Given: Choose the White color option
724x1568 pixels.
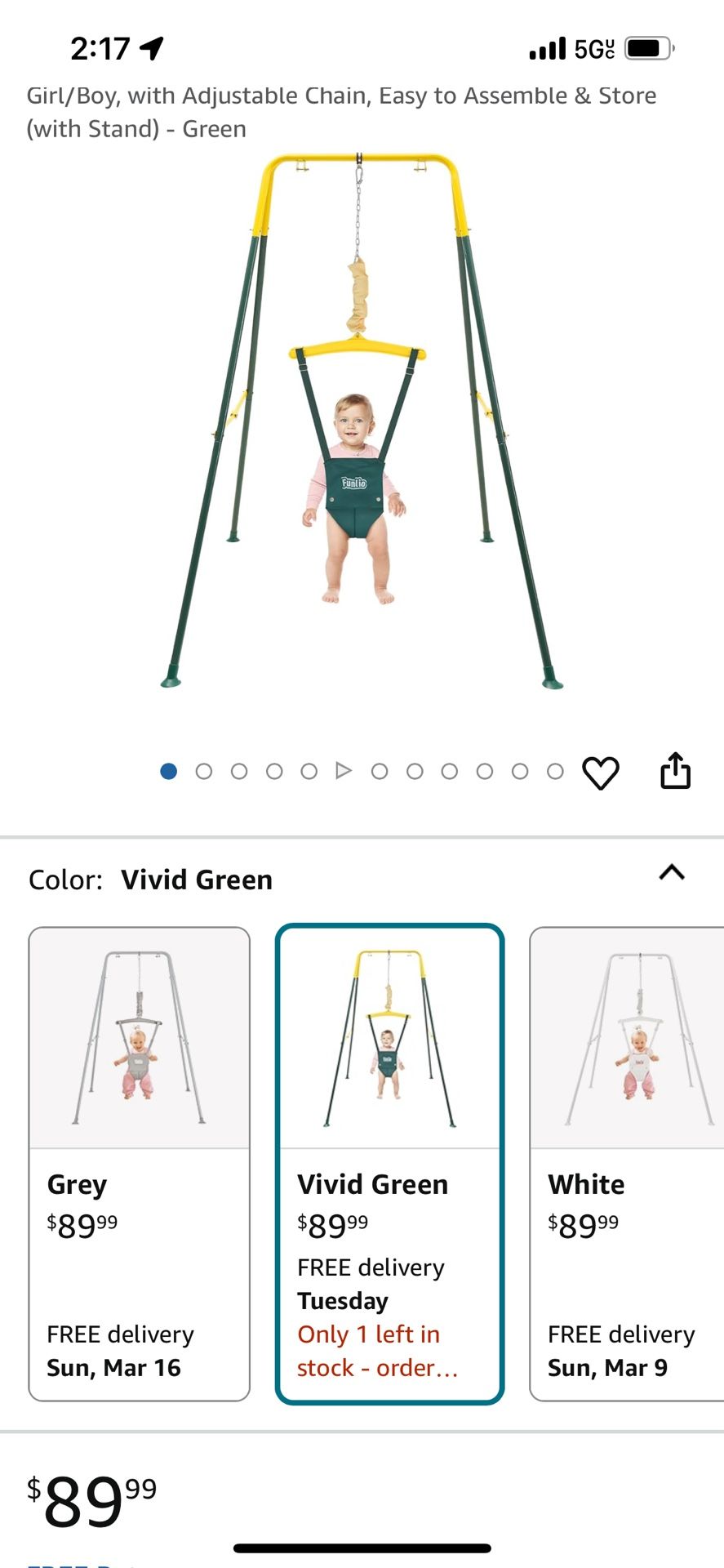Looking at the screenshot, I should [x=626, y=1164].
